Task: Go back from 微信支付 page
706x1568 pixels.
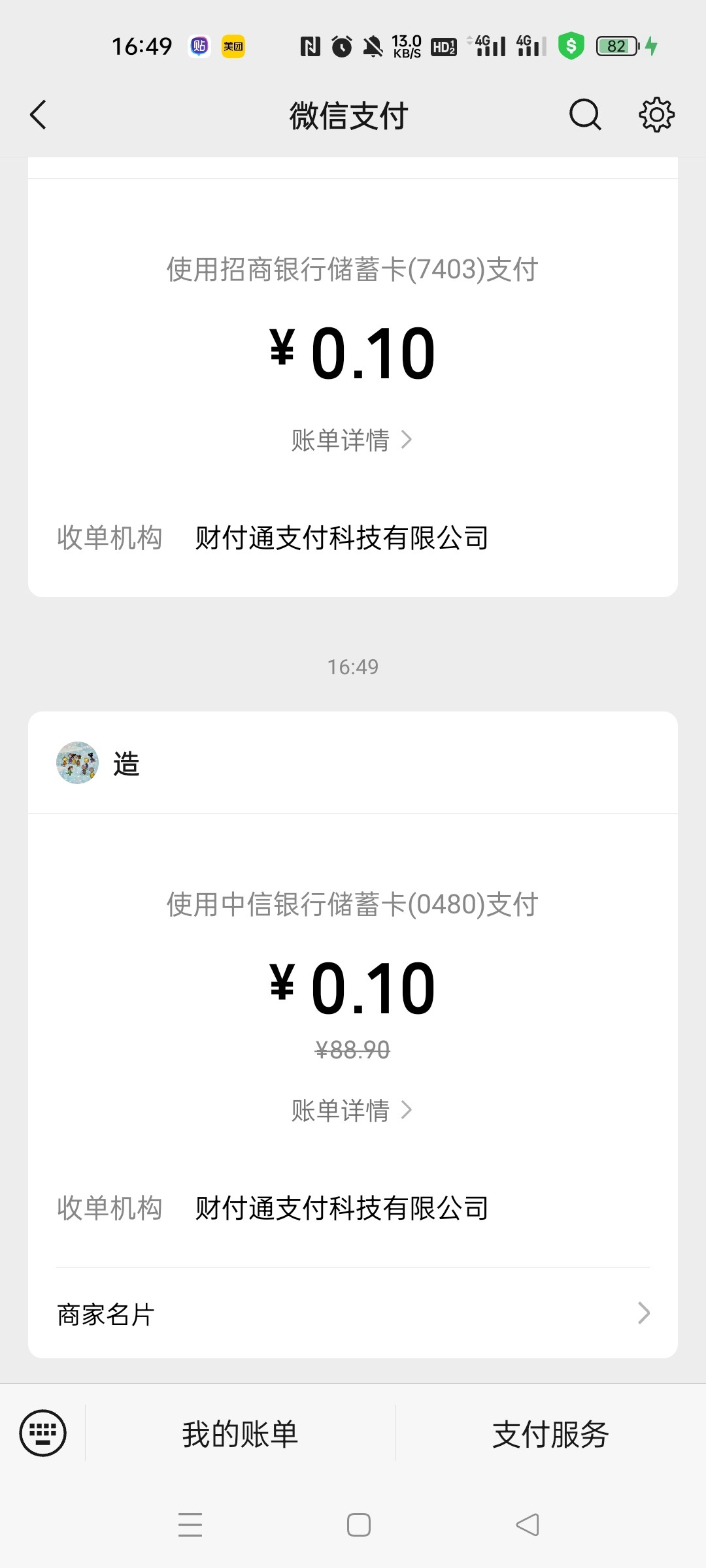Action: coord(39,115)
